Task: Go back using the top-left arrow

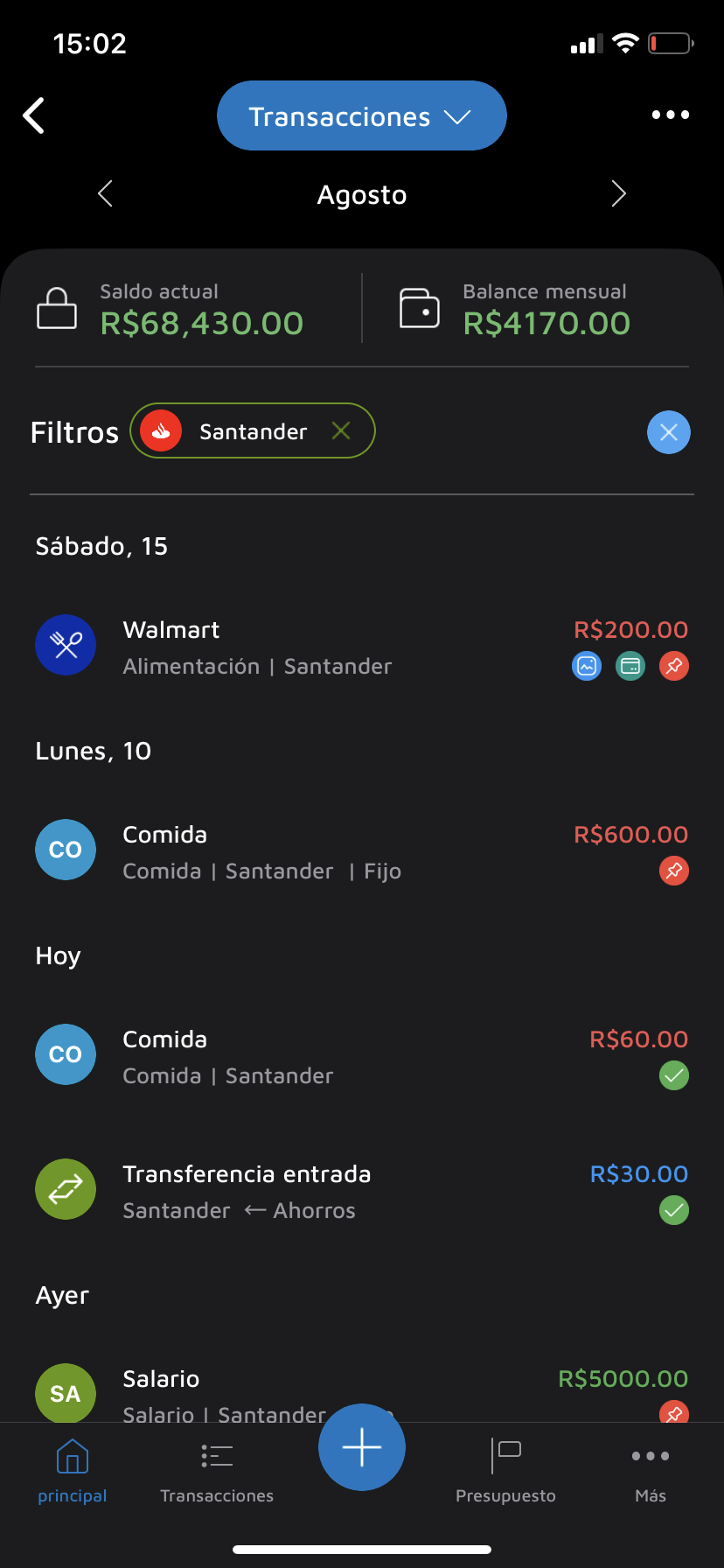Action: click(34, 115)
